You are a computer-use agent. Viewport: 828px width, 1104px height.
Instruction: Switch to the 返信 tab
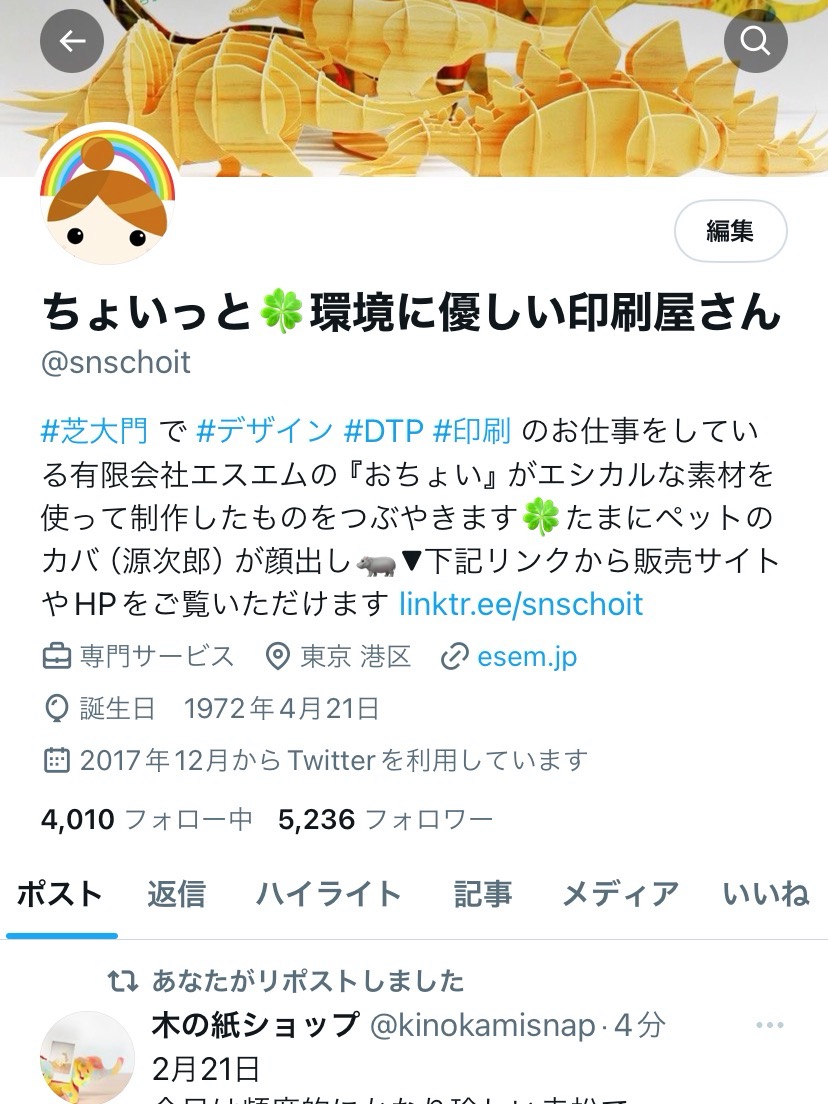click(176, 893)
